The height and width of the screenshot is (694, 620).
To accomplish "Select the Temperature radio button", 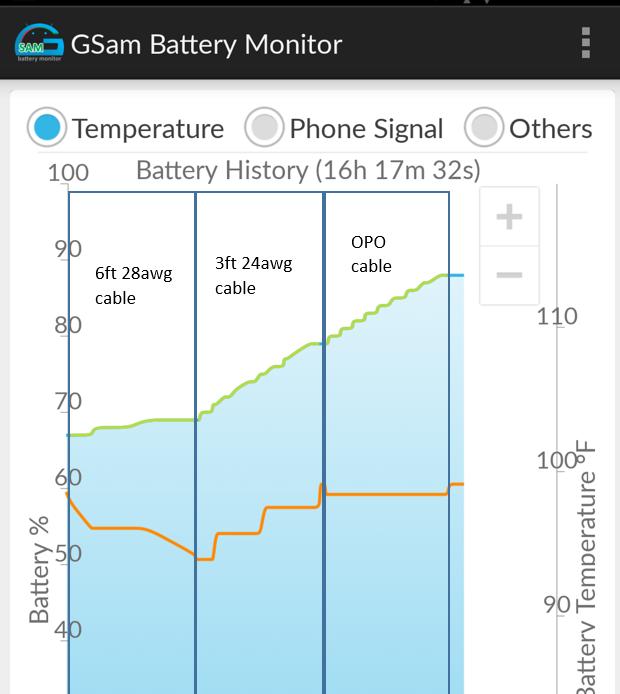I will pyautogui.click(x=46, y=128).
